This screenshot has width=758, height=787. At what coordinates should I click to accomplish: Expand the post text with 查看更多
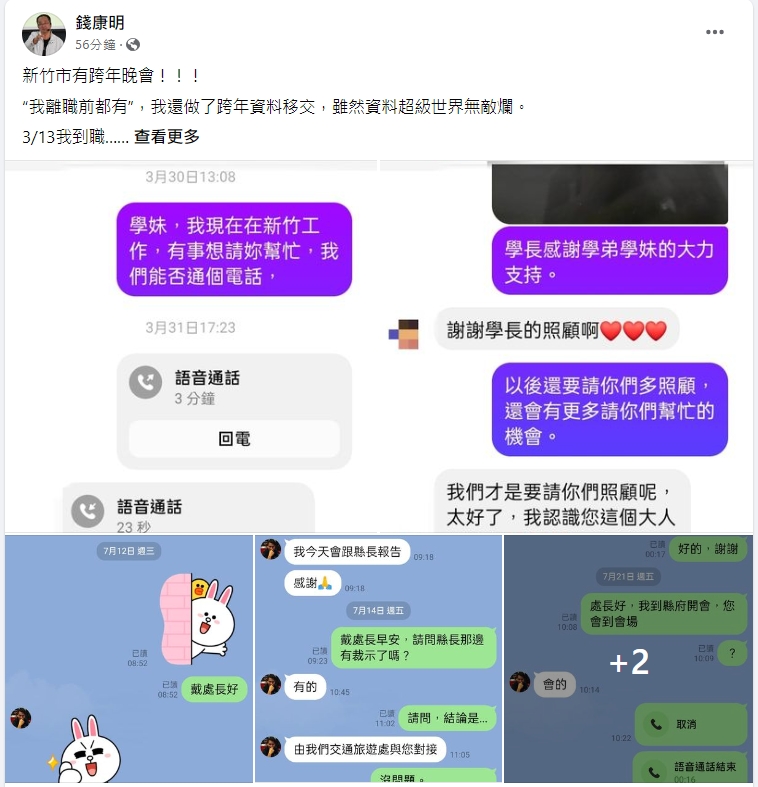click(x=167, y=137)
